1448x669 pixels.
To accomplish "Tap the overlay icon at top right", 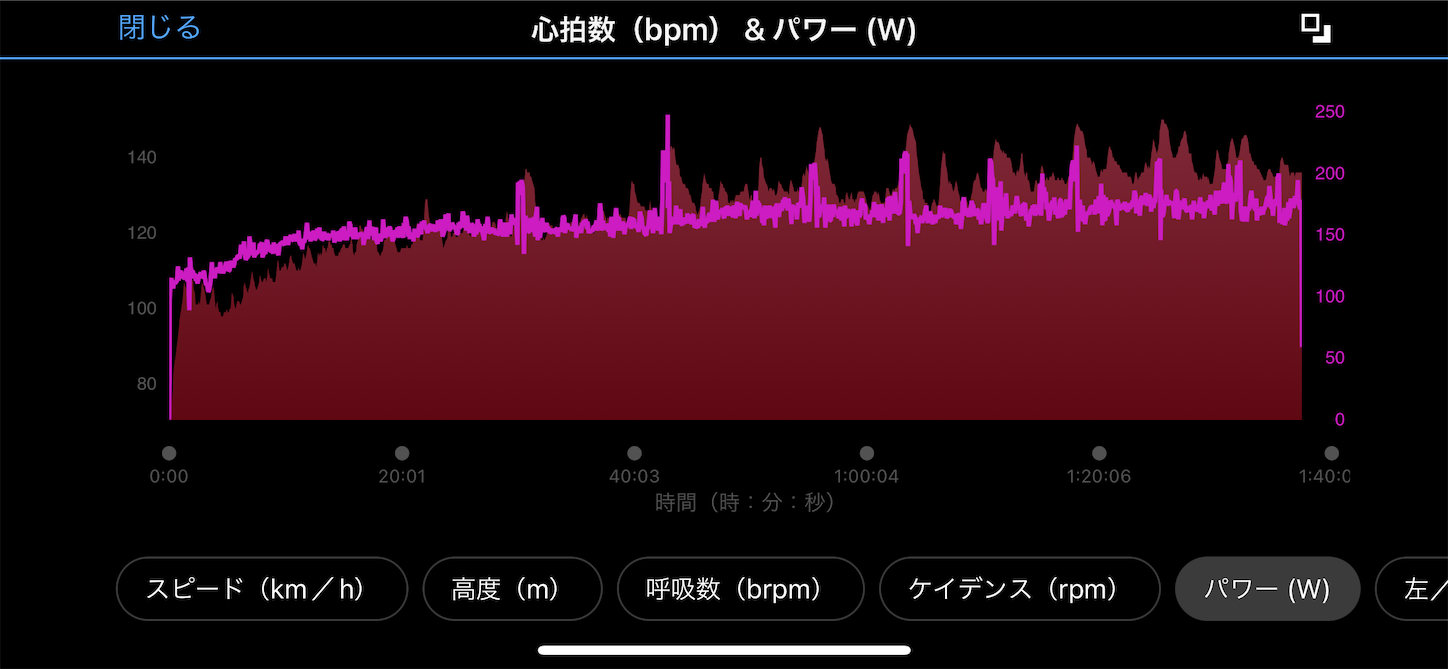I will pyautogui.click(x=1316, y=29).
